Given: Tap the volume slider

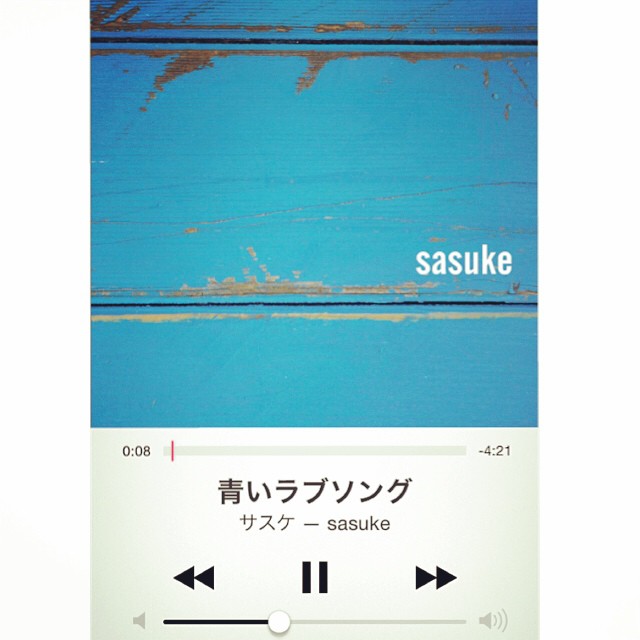Looking at the screenshot, I should point(318,622).
